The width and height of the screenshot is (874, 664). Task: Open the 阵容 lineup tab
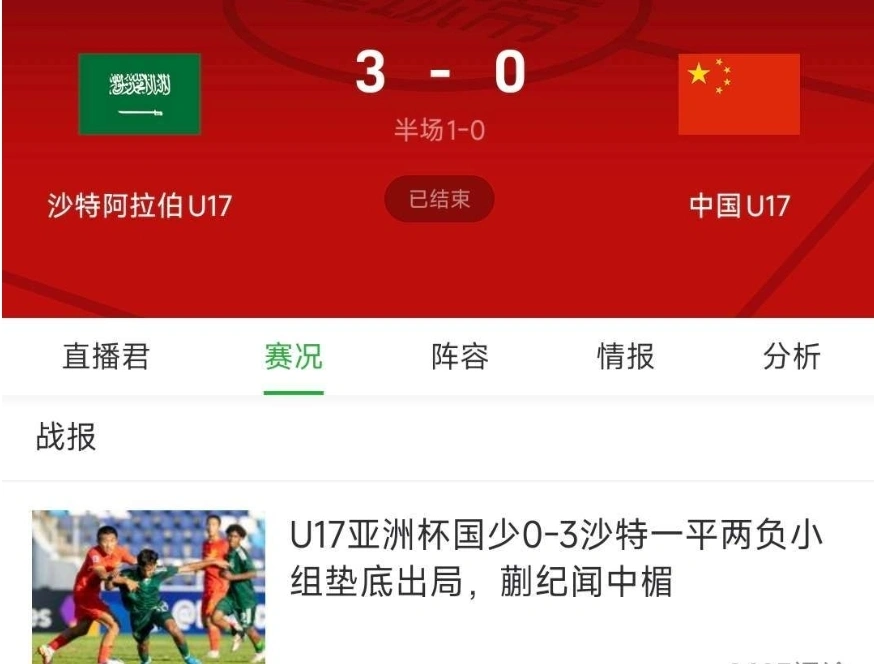(460, 357)
